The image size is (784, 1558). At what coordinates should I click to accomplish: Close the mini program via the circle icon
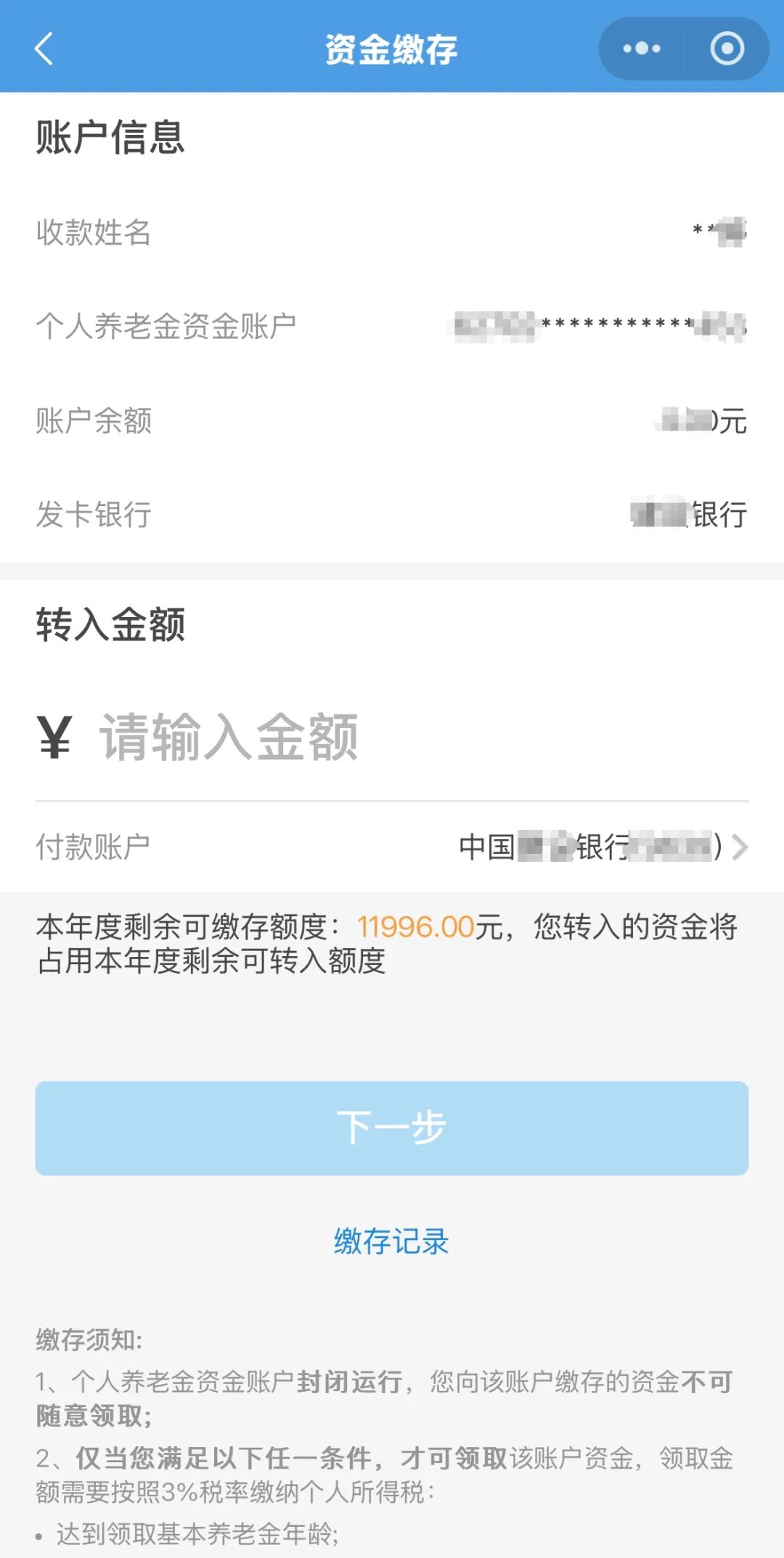(x=727, y=49)
